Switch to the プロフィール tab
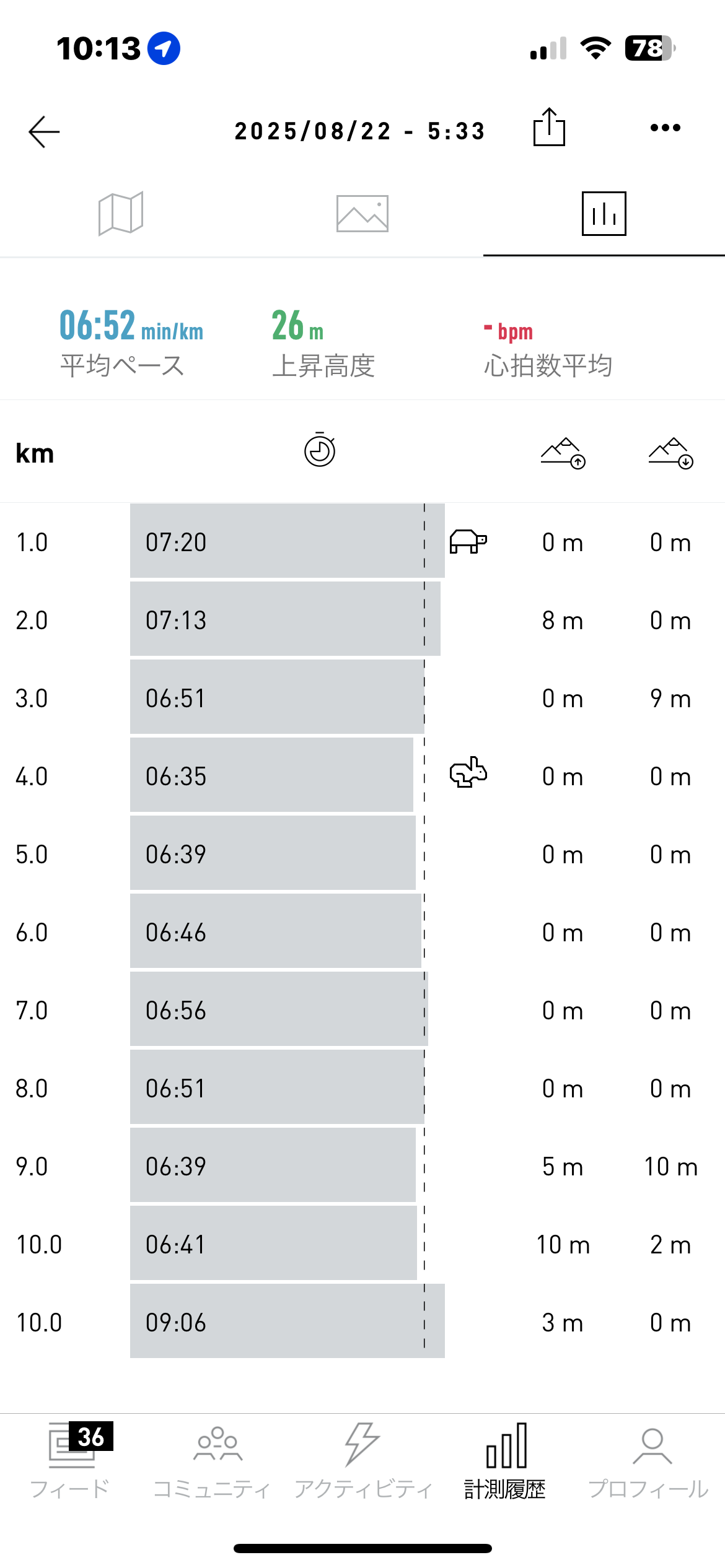This screenshot has width=725, height=1568. coord(649,1461)
